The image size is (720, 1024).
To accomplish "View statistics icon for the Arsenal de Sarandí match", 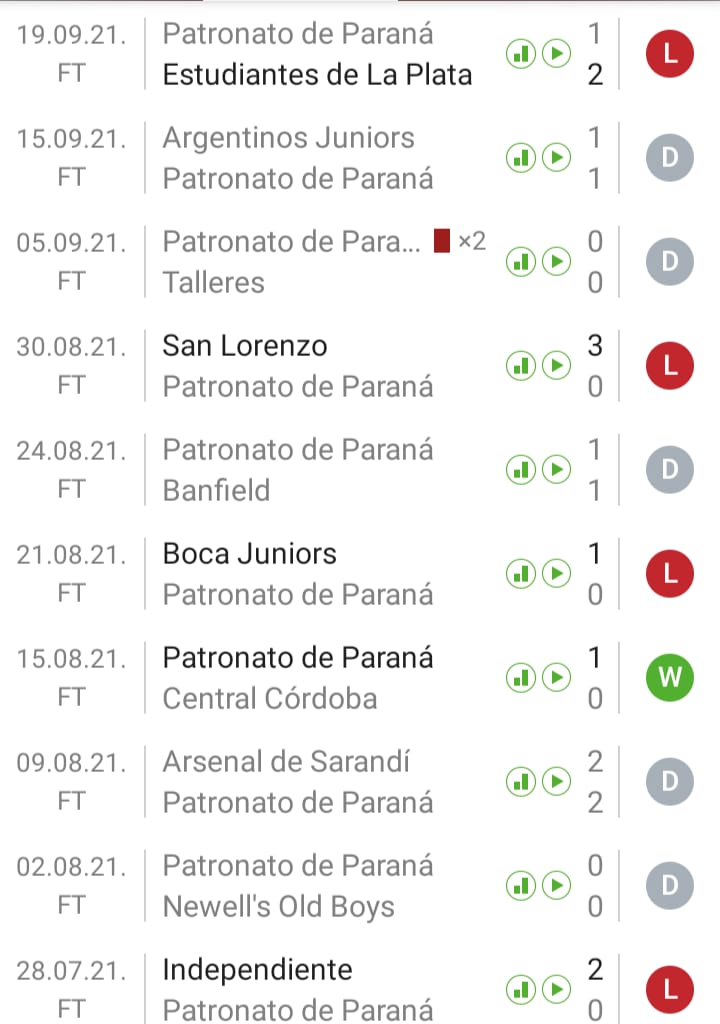I will (x=521, y=781).
